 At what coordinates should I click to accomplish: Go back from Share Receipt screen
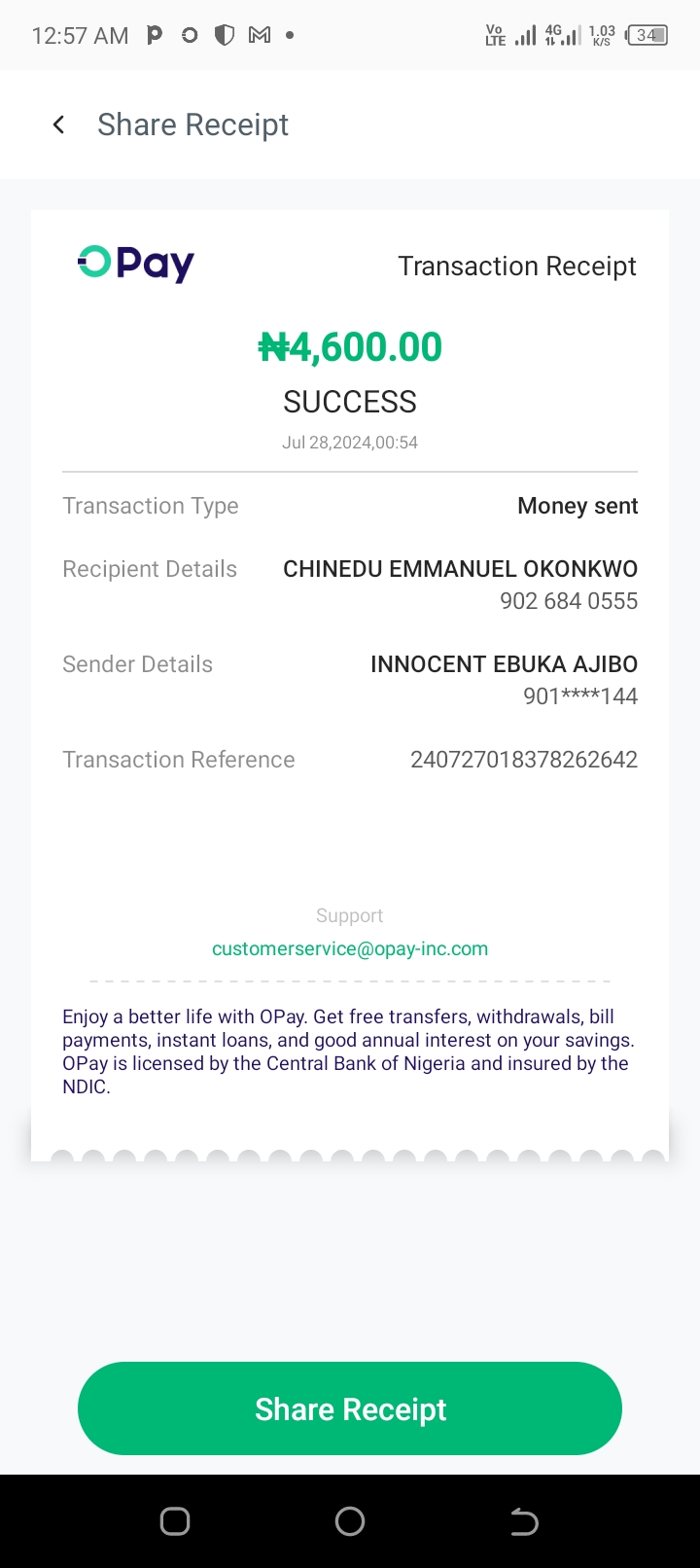(59, 125)
